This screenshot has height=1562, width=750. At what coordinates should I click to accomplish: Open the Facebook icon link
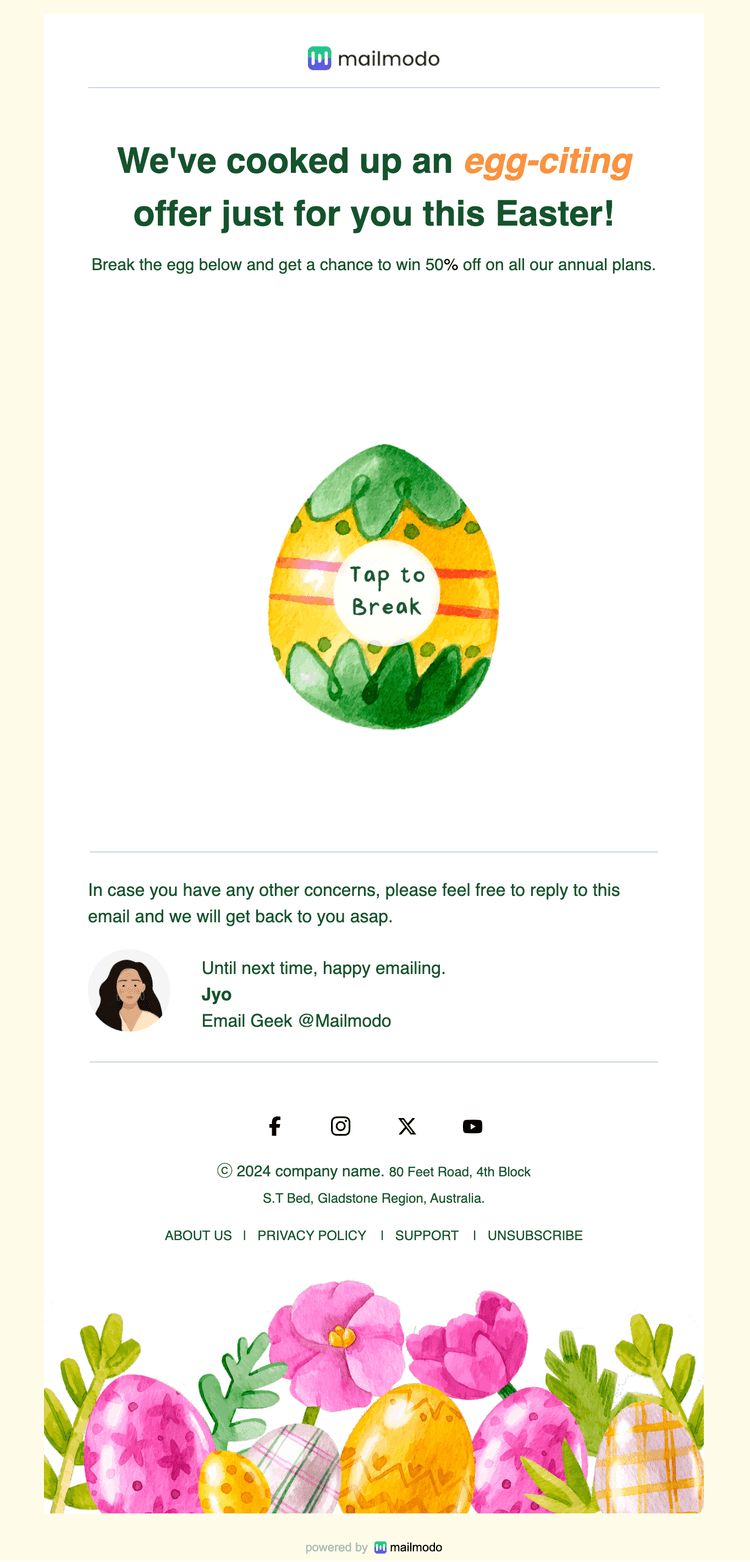coord(275,1126)
